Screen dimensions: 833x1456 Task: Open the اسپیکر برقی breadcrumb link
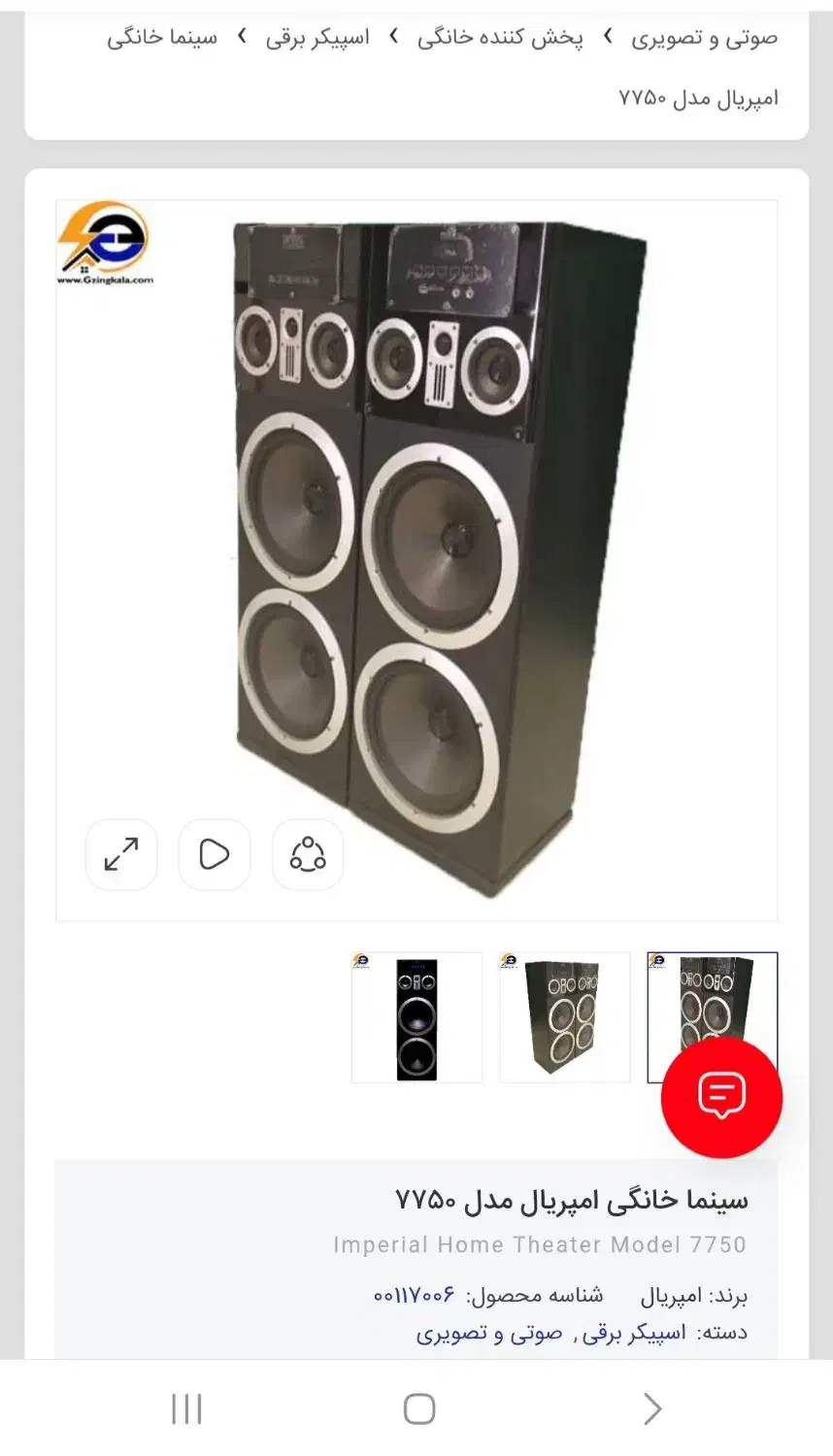click(x=317, y=38)
